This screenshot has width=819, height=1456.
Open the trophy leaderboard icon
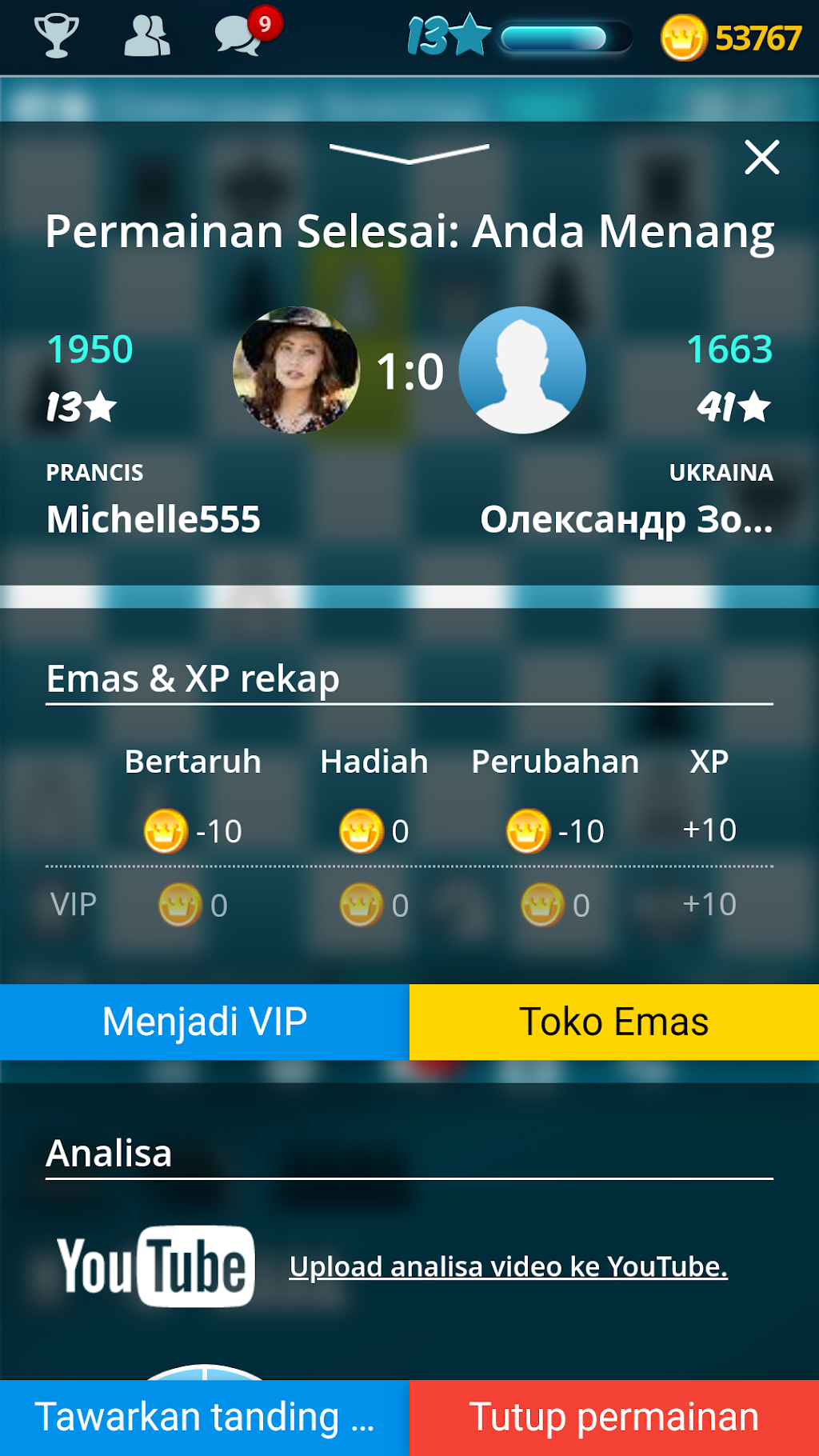pos(57,36)
